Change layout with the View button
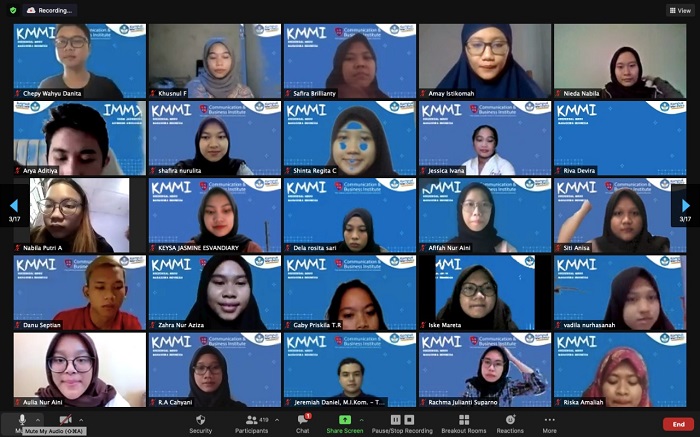The width and height of the screenshot is (700, 437). (x=679, y=10)
